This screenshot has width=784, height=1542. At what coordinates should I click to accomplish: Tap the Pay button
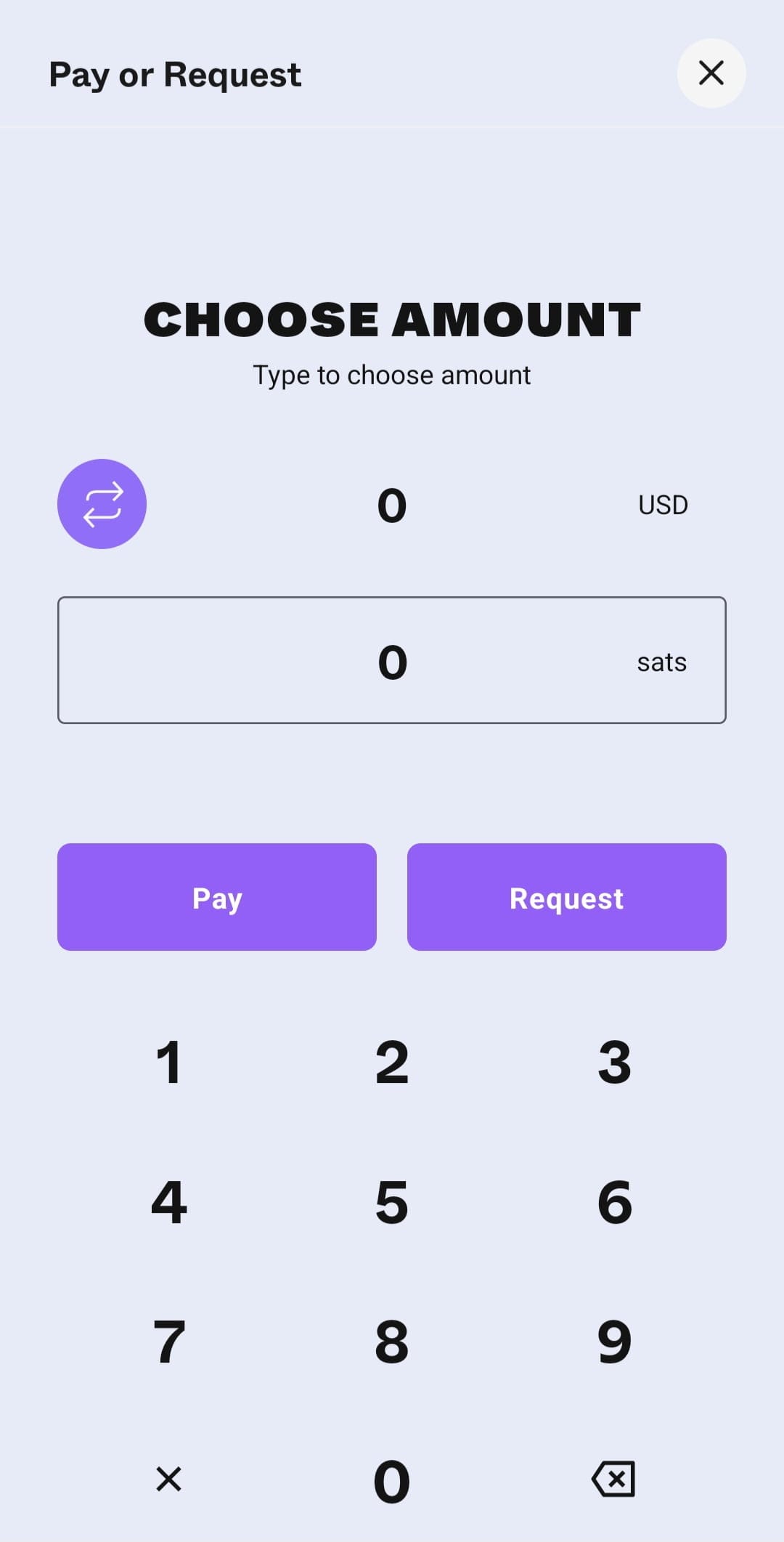pyautogui.click(x=217, y=897)
